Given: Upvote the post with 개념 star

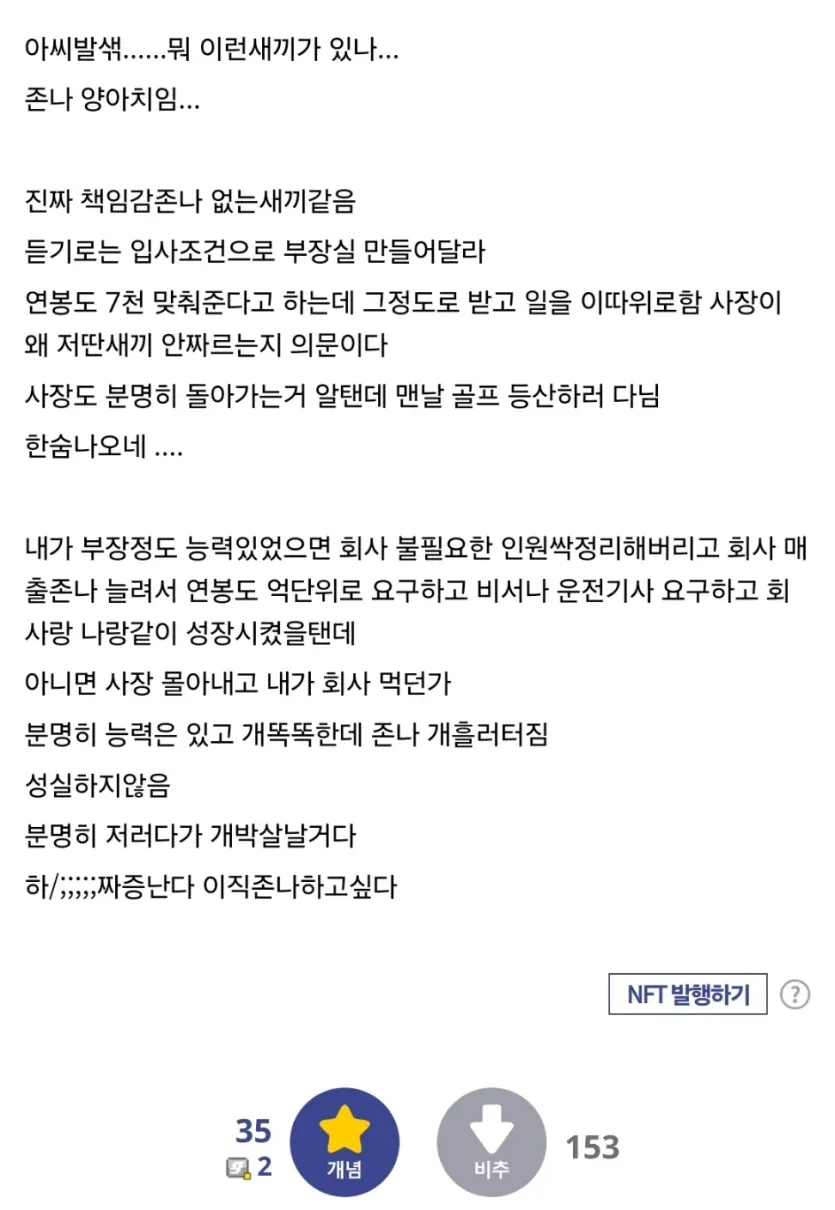Looking at the screenshot, I should pos(345,1142).
